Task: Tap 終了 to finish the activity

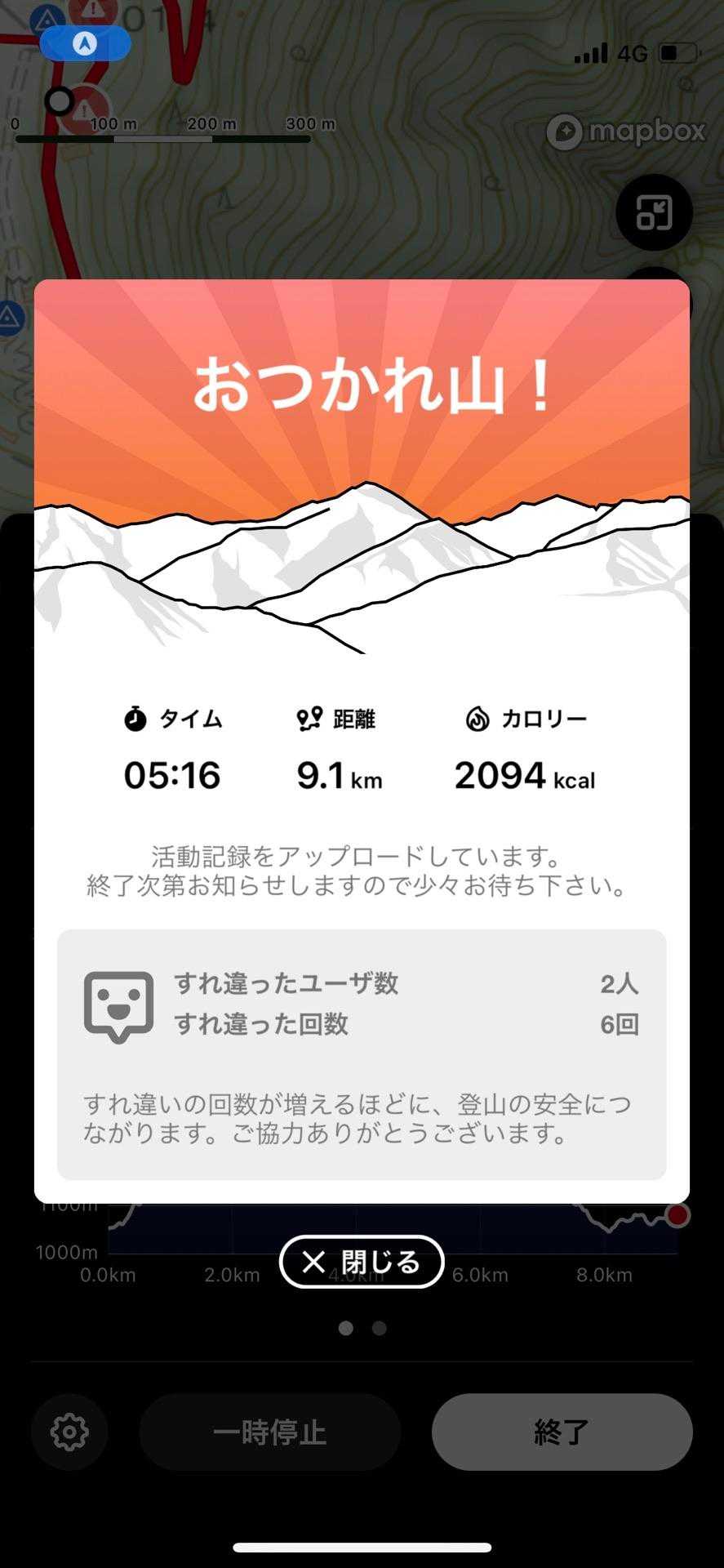Action: [x=562, y=1432]
